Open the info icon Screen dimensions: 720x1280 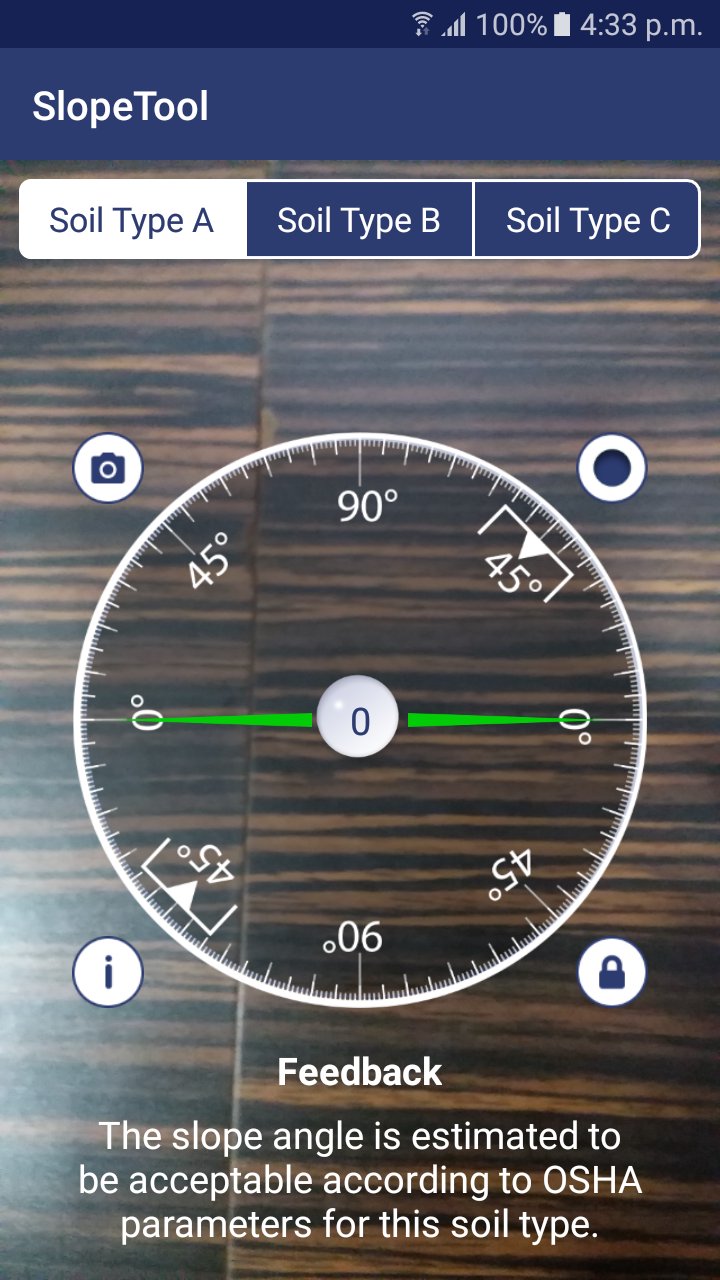[107, 971]
